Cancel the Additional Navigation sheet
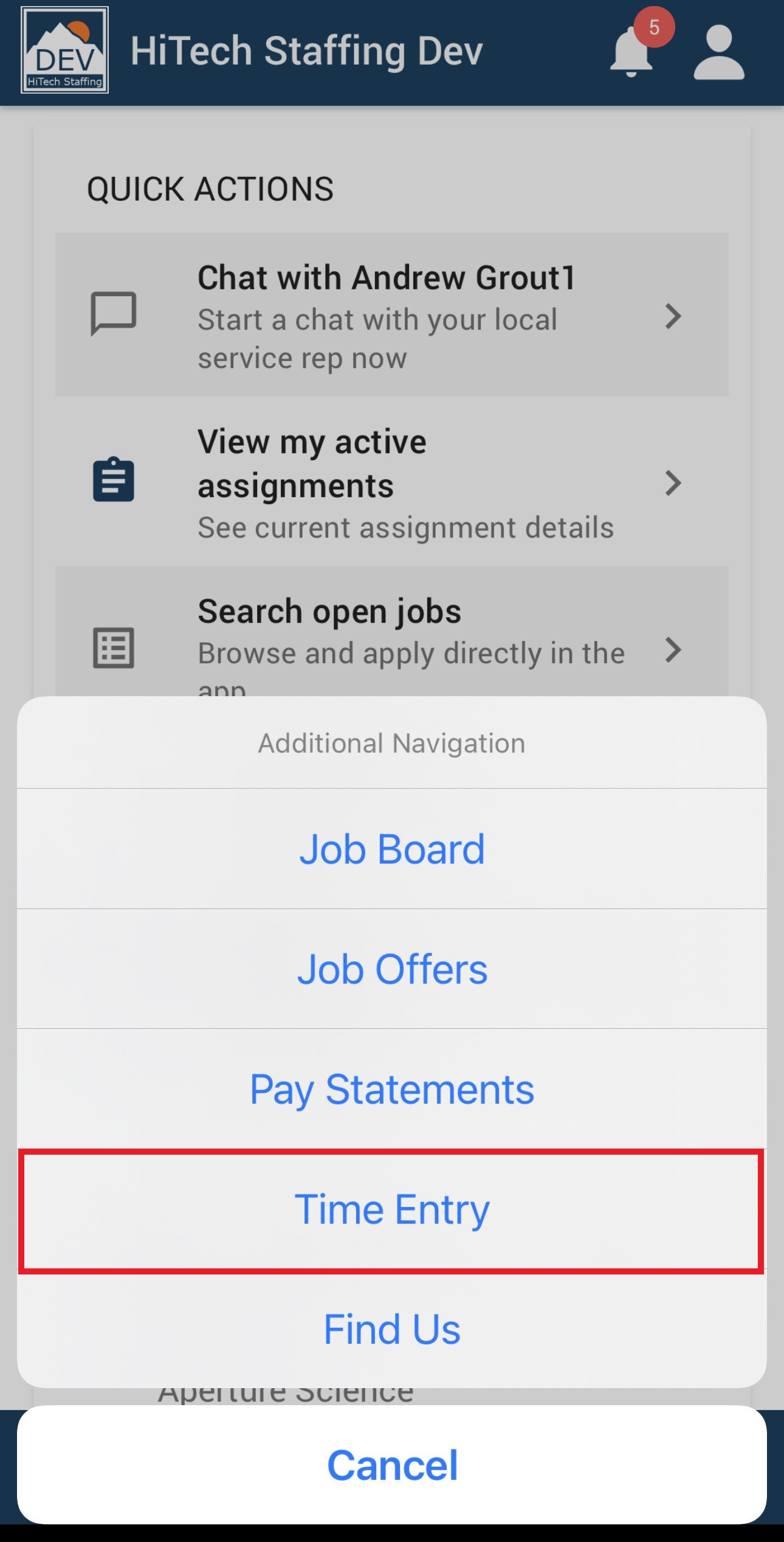The width and height of the screenshot is (784, 1542). coord(392,1465)
